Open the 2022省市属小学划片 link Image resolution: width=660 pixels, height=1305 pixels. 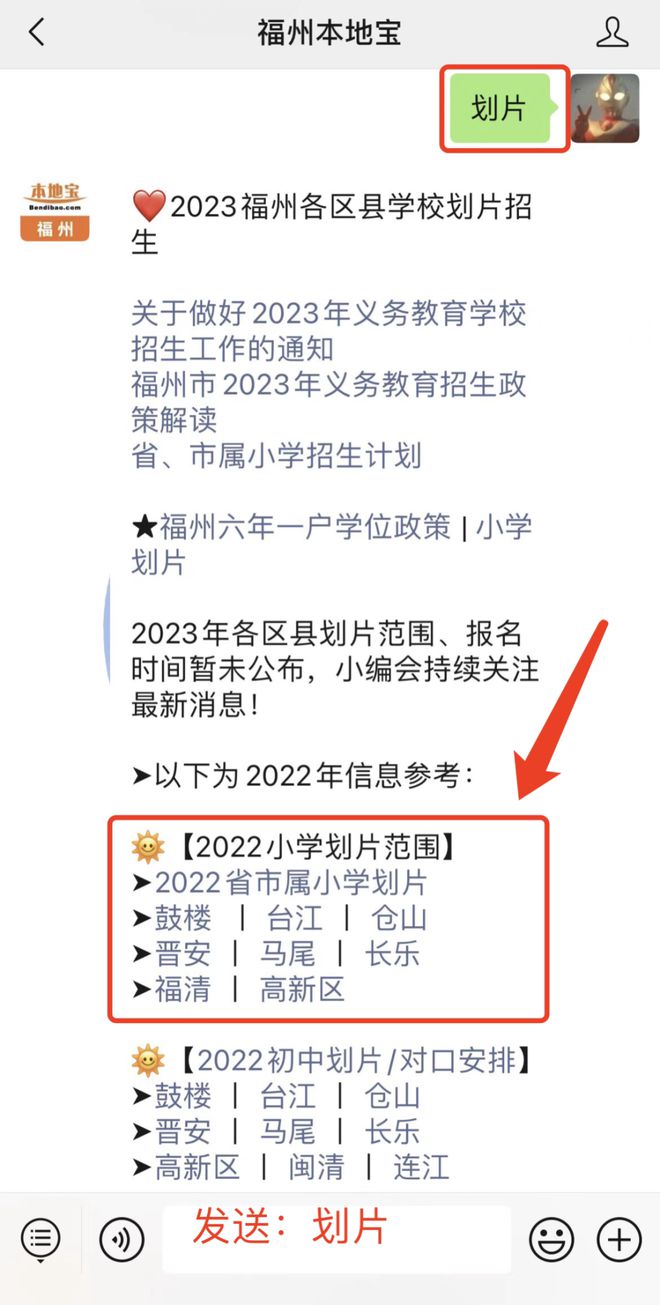pos(291,882)
